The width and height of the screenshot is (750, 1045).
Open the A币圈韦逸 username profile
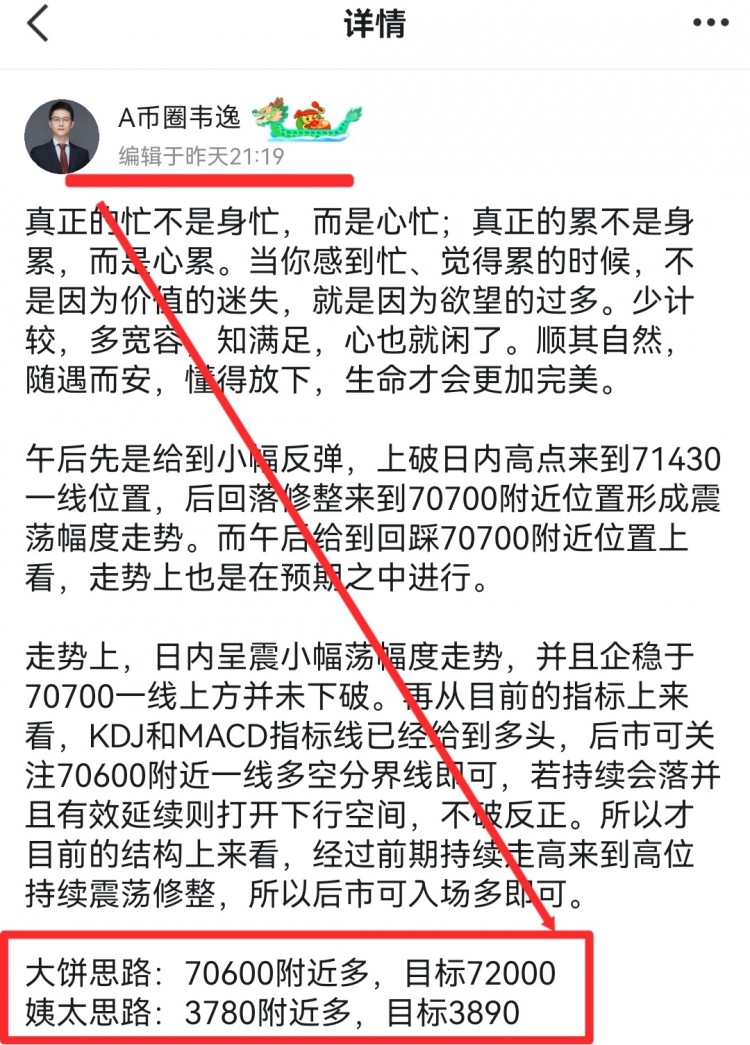click(x=179, y=118)
